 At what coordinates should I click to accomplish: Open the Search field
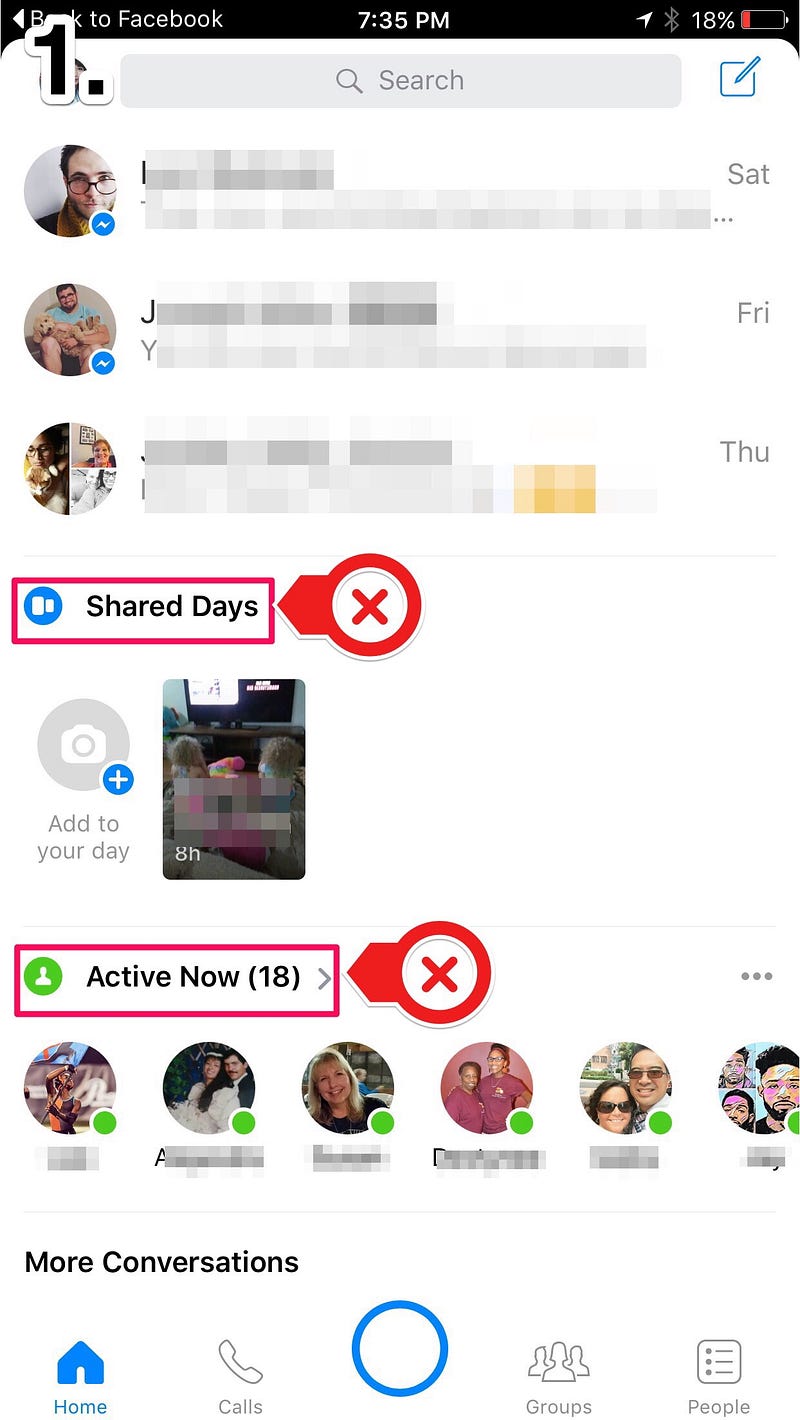point(400,80)
